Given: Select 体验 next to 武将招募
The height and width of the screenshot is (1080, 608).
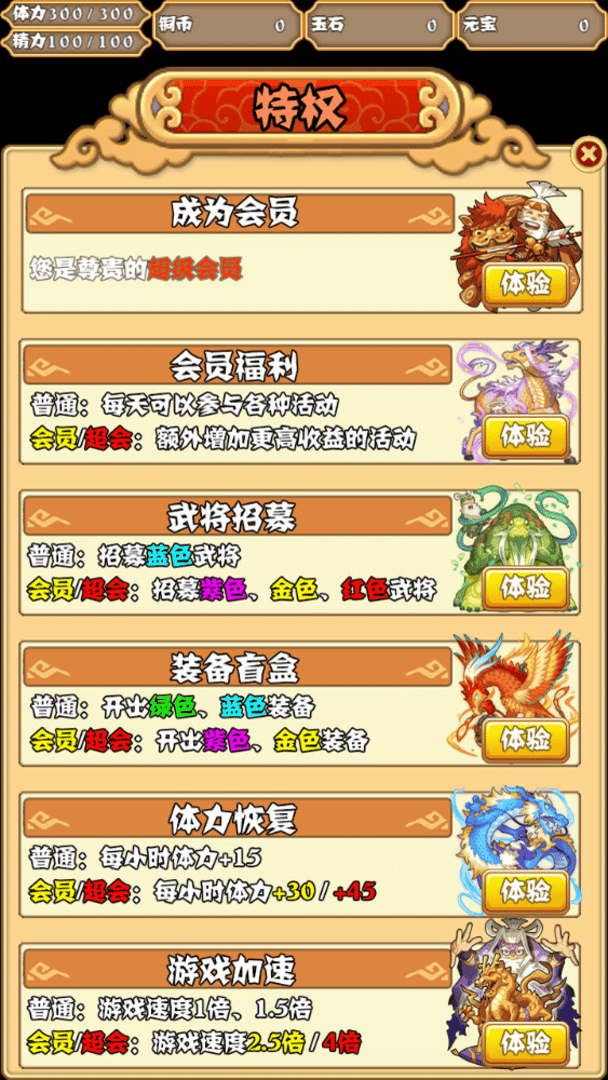Looking at the screenshot, I should click(x=526, y=587).
